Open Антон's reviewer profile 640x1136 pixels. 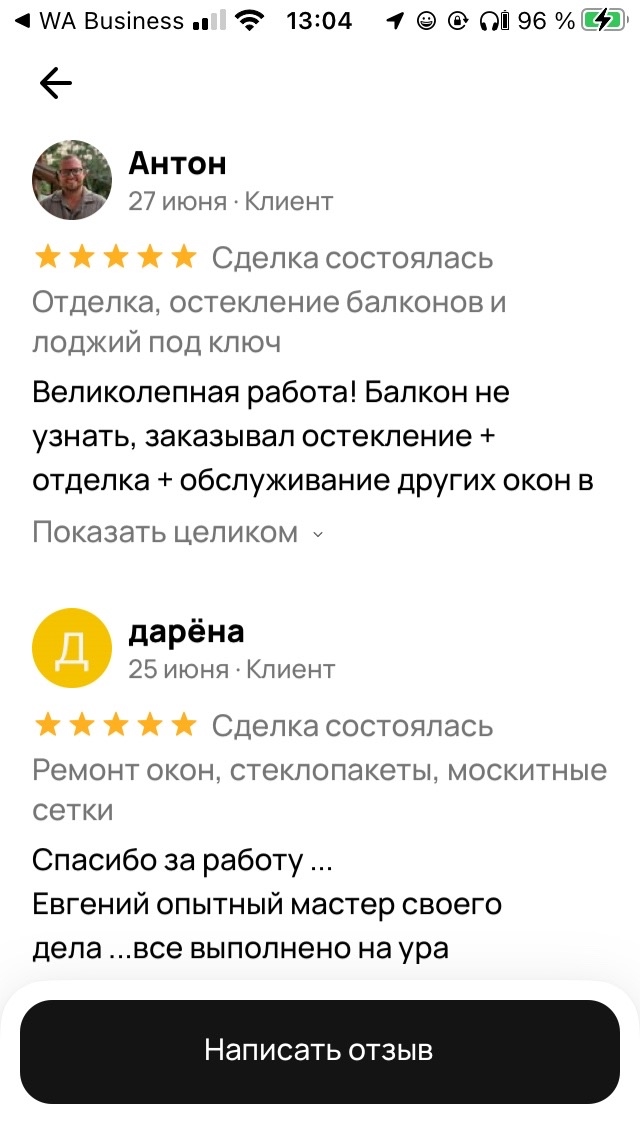(x=73, y=180)
